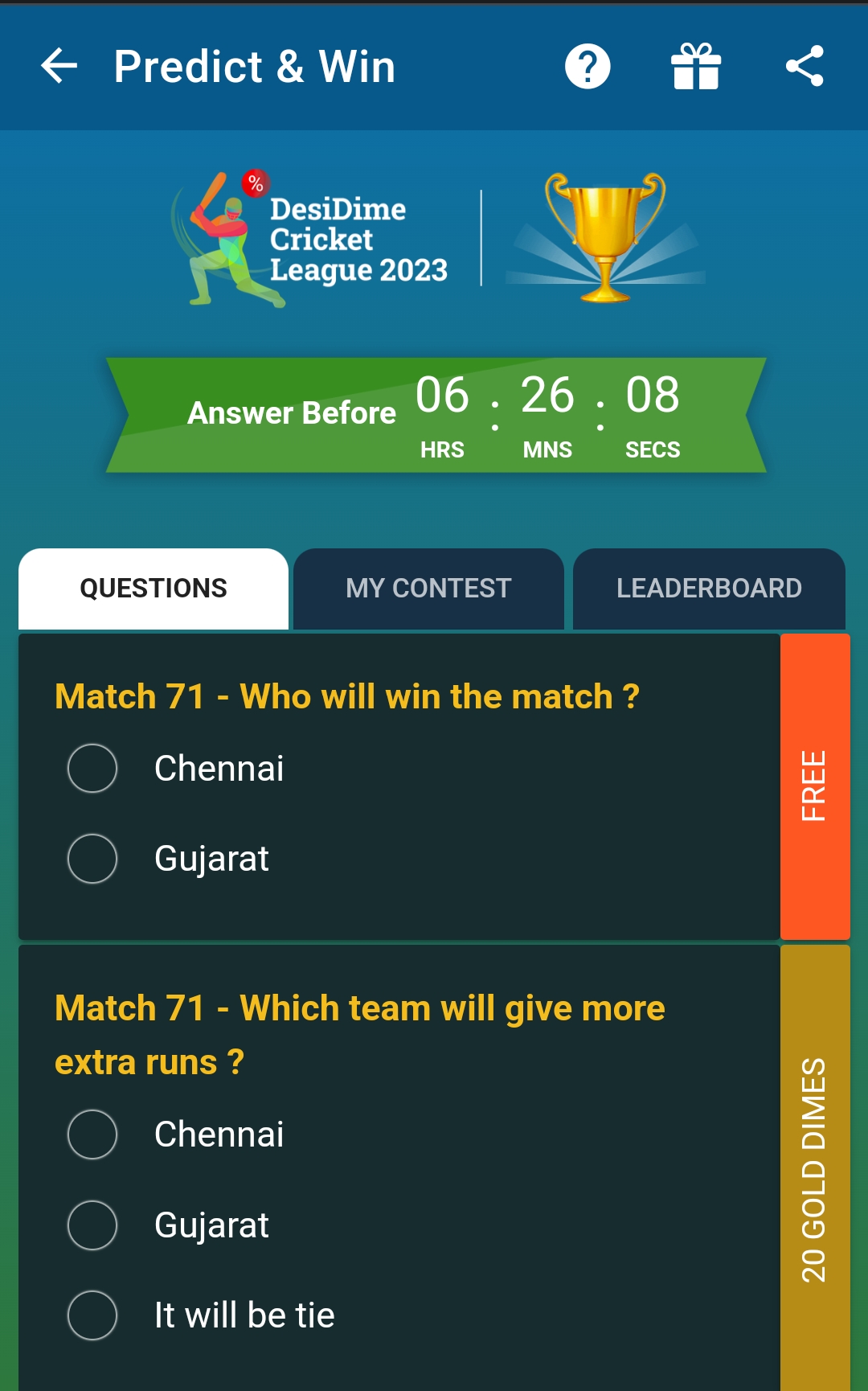
Task: Select Chennai to win Match 71
Action: 92,768
